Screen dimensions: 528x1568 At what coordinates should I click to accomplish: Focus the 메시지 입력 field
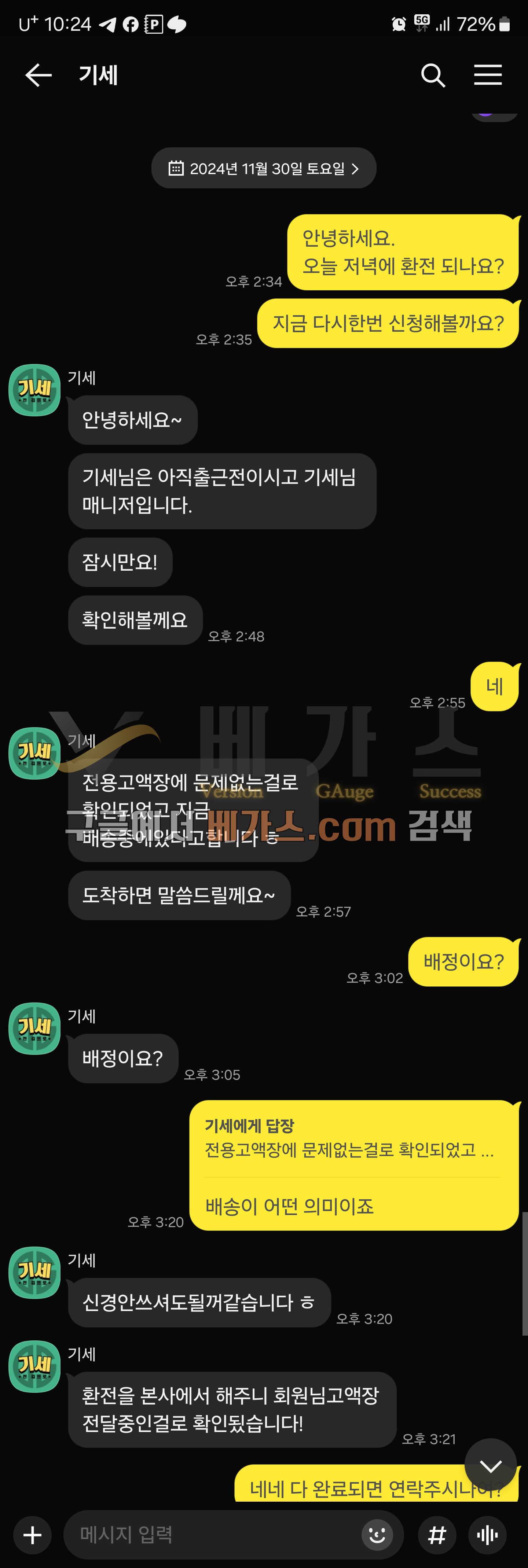(213, 1535)
